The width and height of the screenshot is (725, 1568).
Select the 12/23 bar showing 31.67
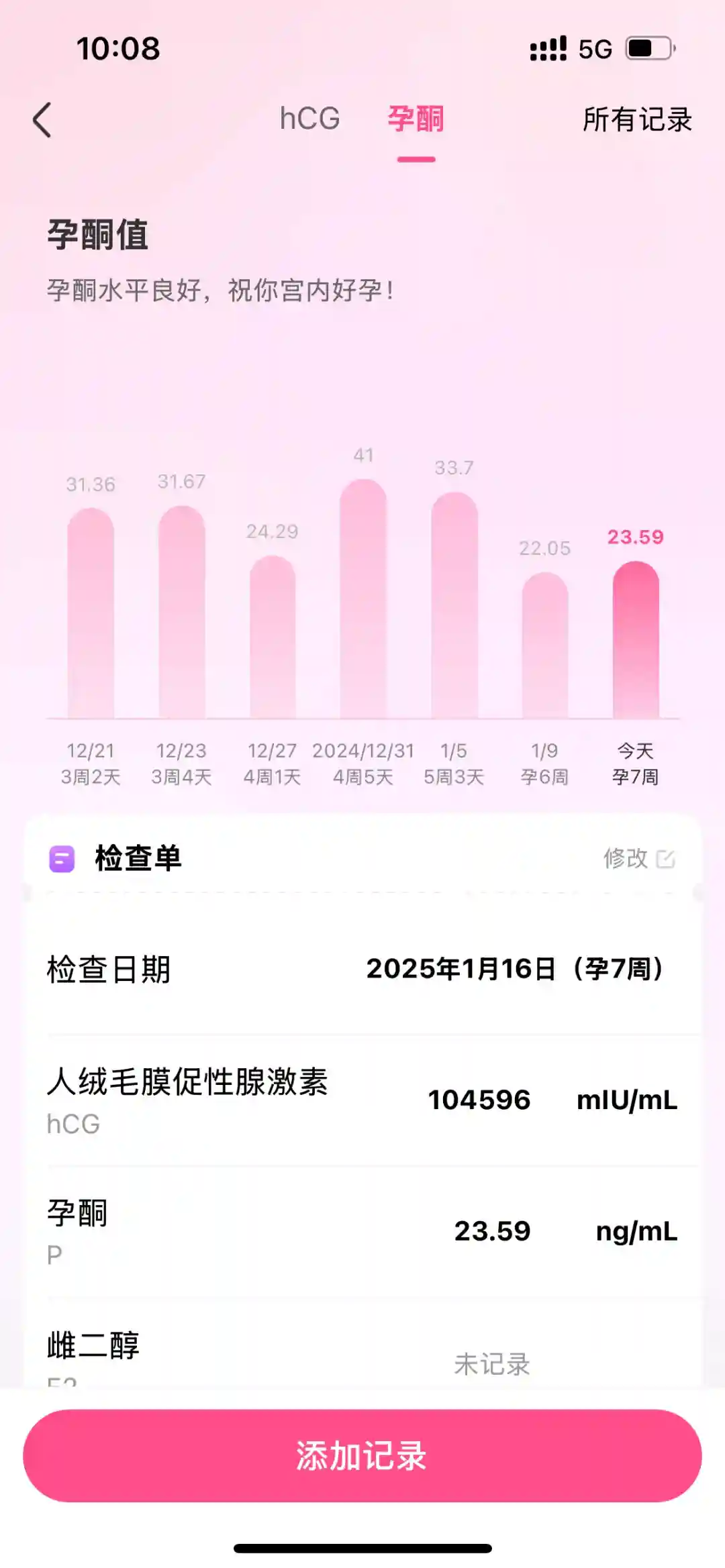[181, 613]
